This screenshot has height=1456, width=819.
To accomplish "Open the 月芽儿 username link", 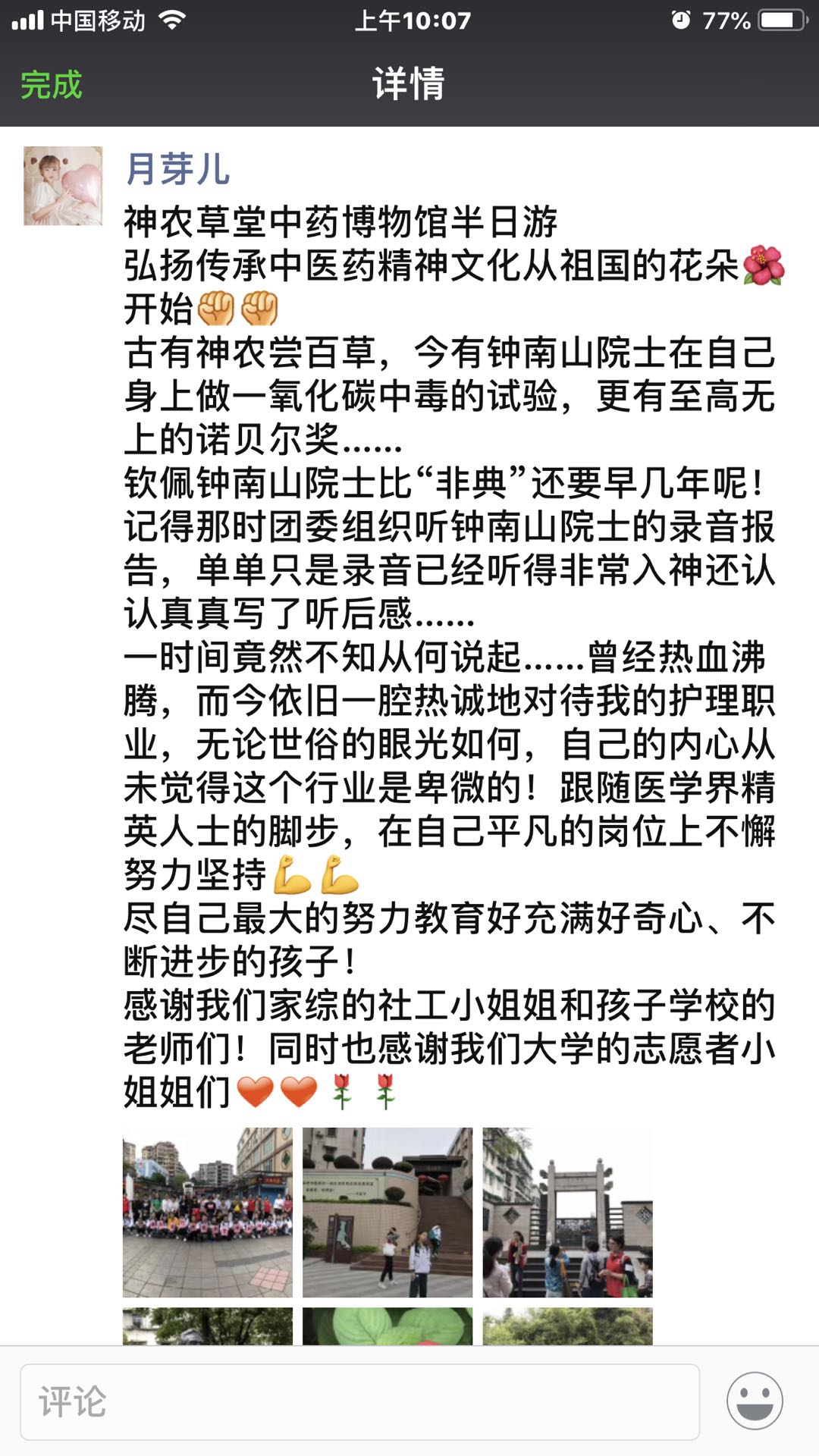I will (x=177, y=169).
